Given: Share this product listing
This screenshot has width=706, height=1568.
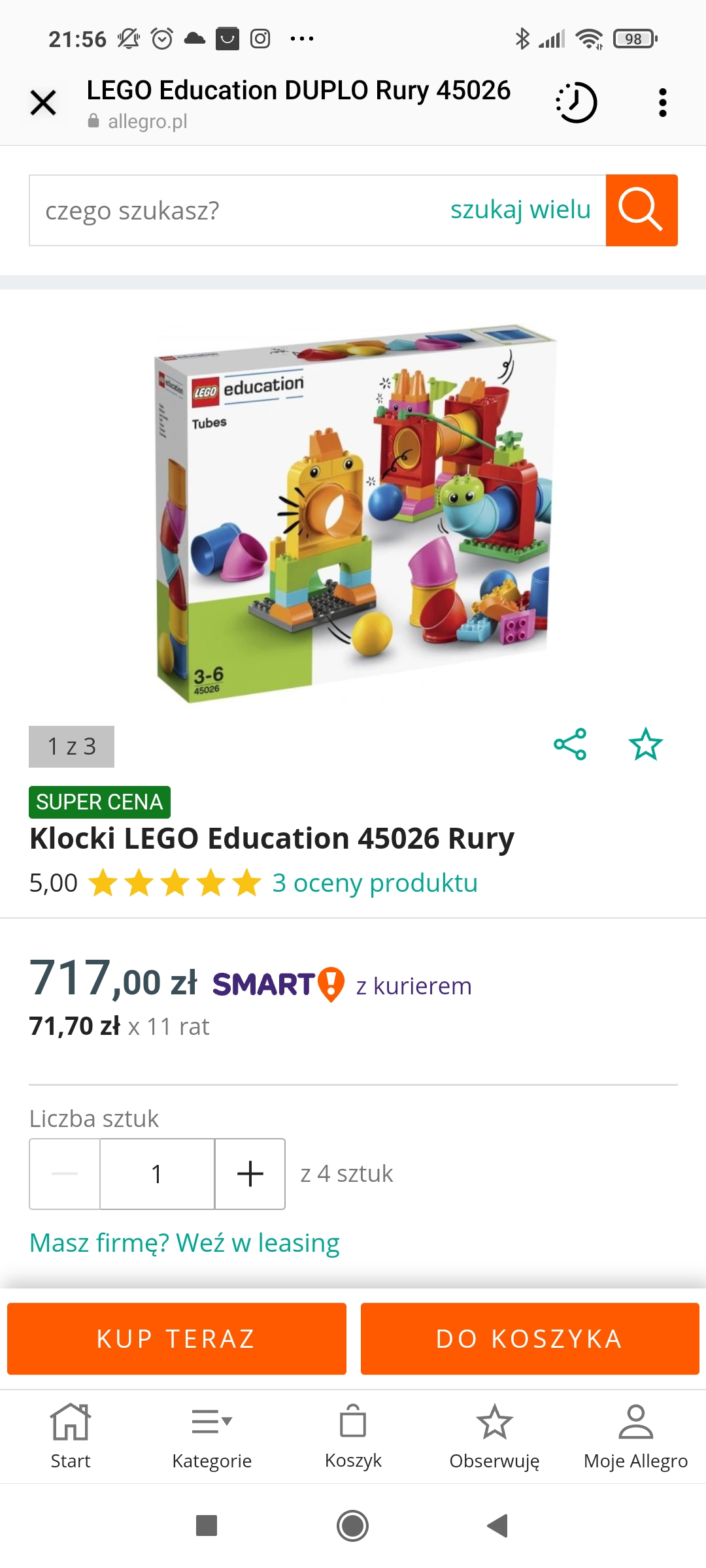Looking at the screenshot, I should (x=570, y=744).
